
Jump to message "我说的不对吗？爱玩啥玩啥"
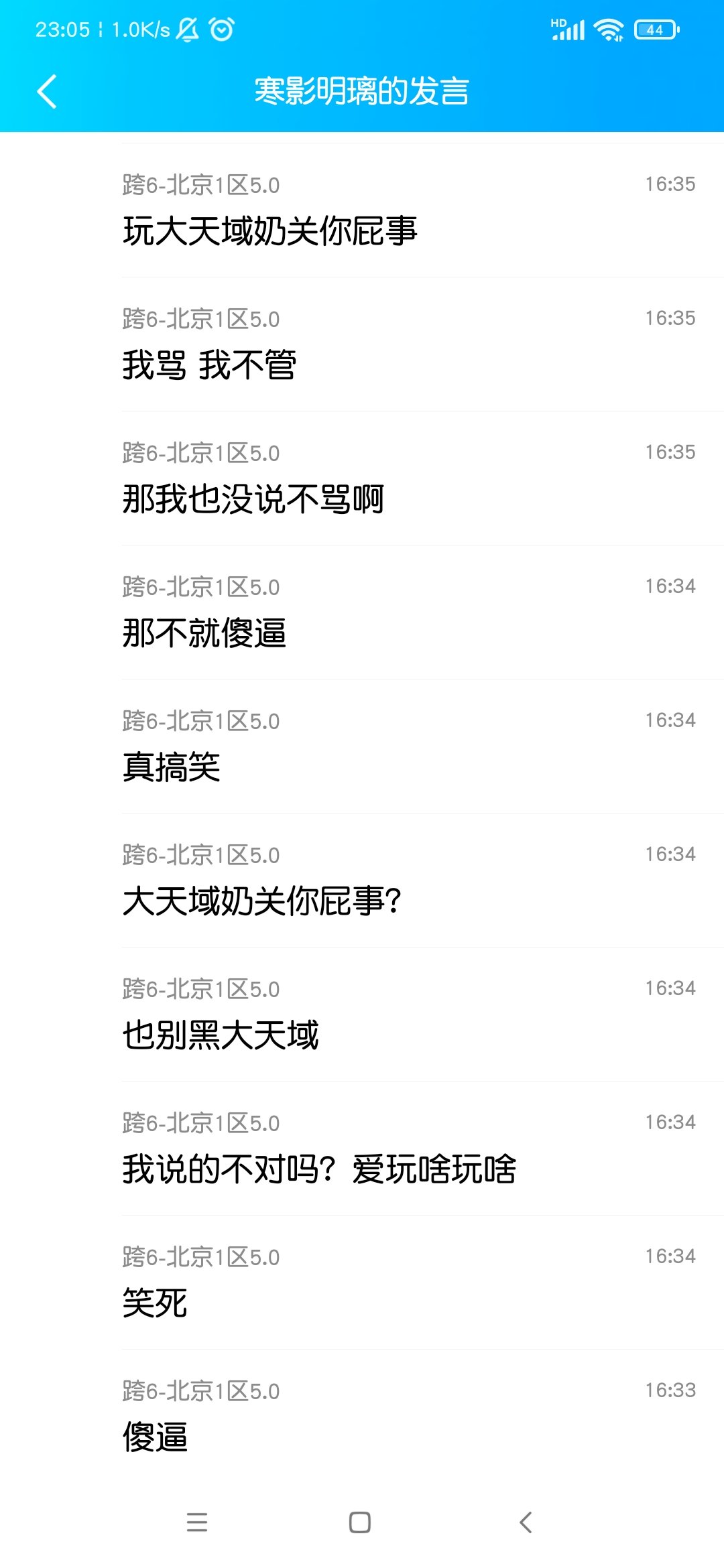click(x=319, y=1169)
